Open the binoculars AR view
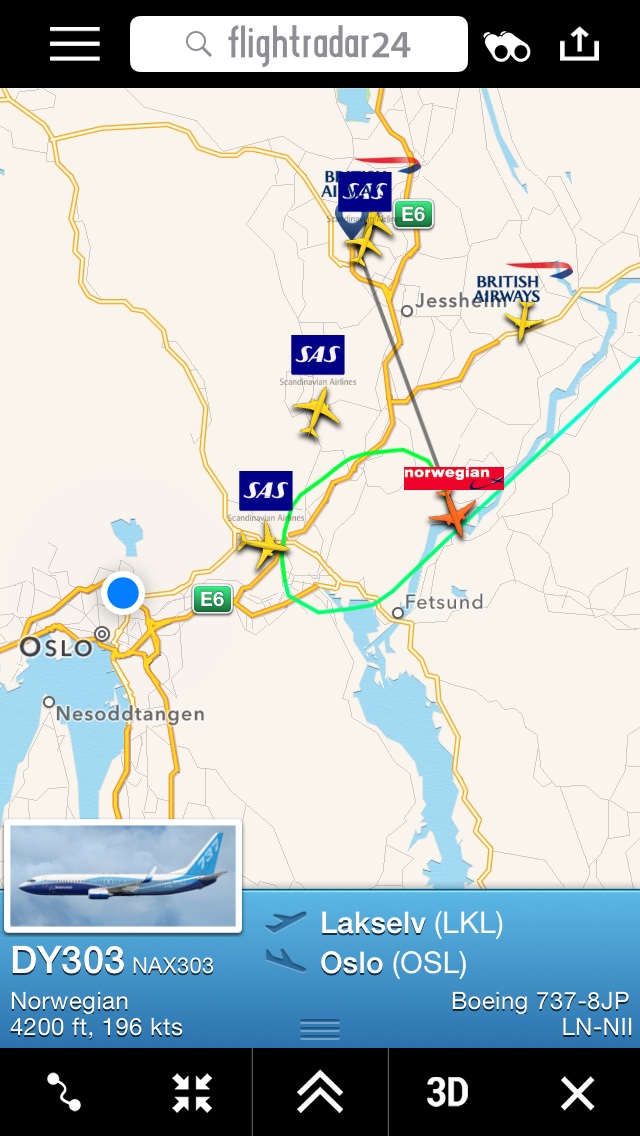640x1136 pixels. click(x=507, y=46)
